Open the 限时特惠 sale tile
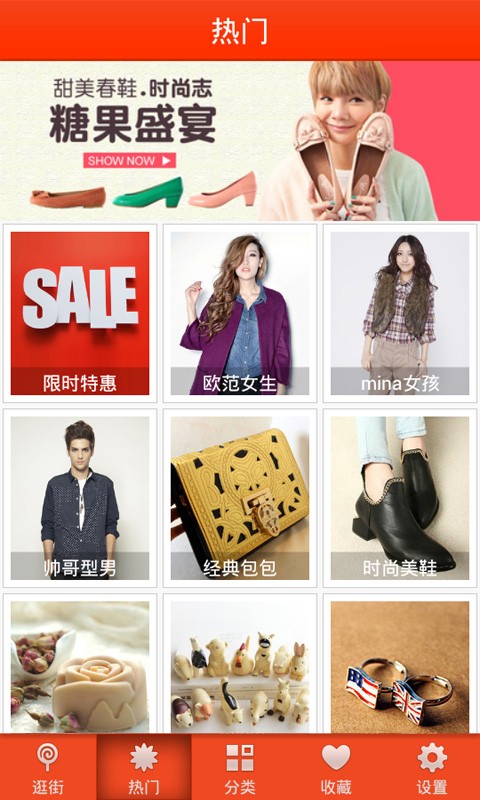 (80, 313)
